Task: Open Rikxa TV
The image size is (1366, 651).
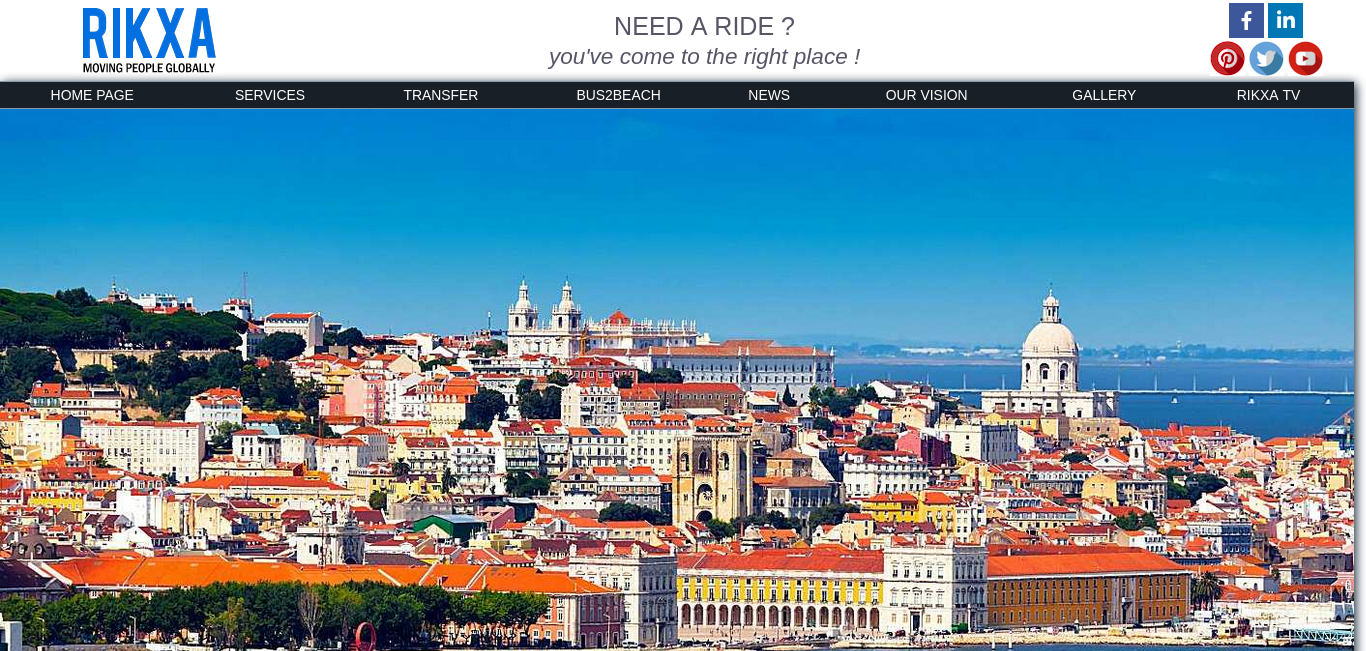Action: click(x=1268, y=95)
